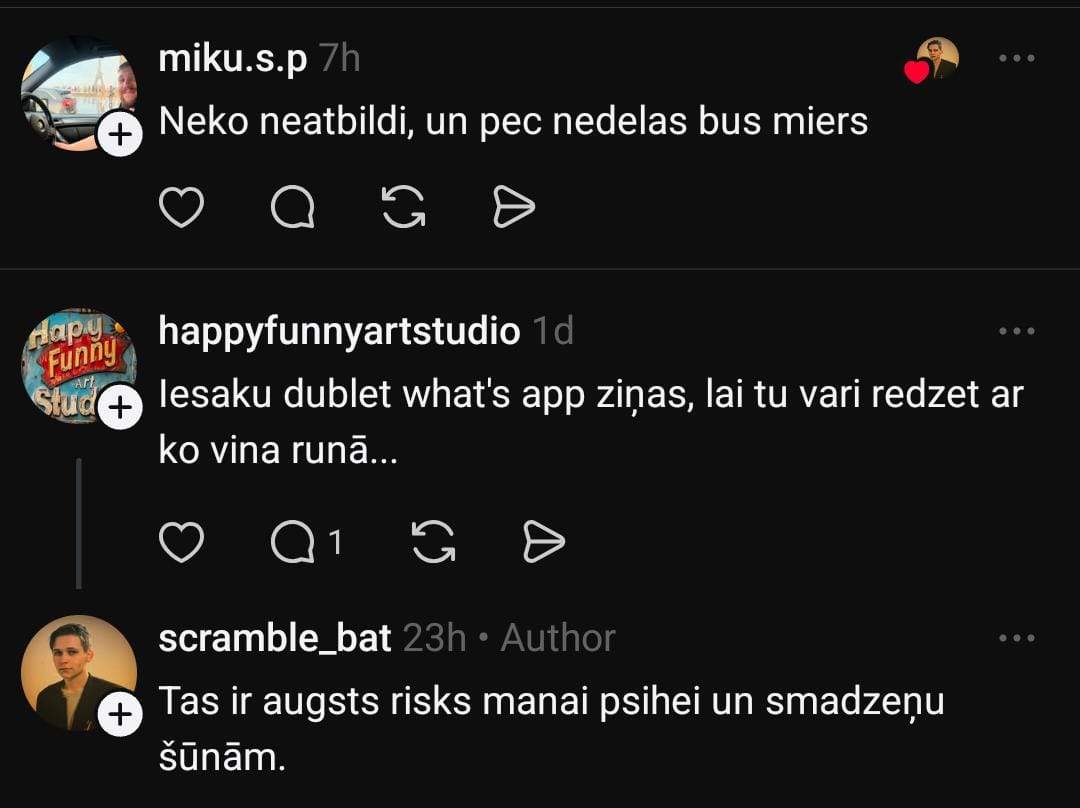Open overflow menu on miku.s.p's comment
Viewport: 1080px width, 808px height.
(x=1017, y=58)
